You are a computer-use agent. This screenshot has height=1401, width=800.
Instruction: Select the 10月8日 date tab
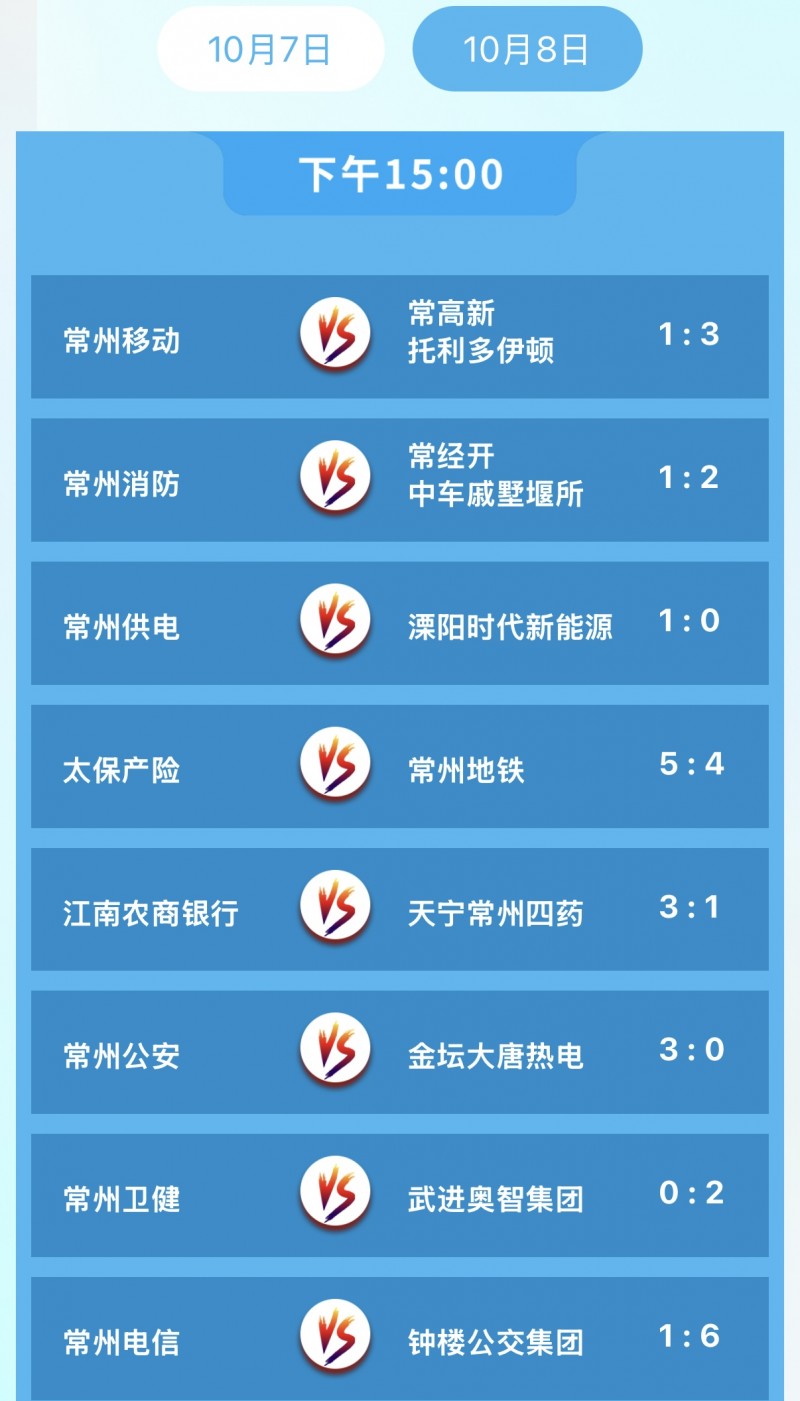(x=527, y=49)
